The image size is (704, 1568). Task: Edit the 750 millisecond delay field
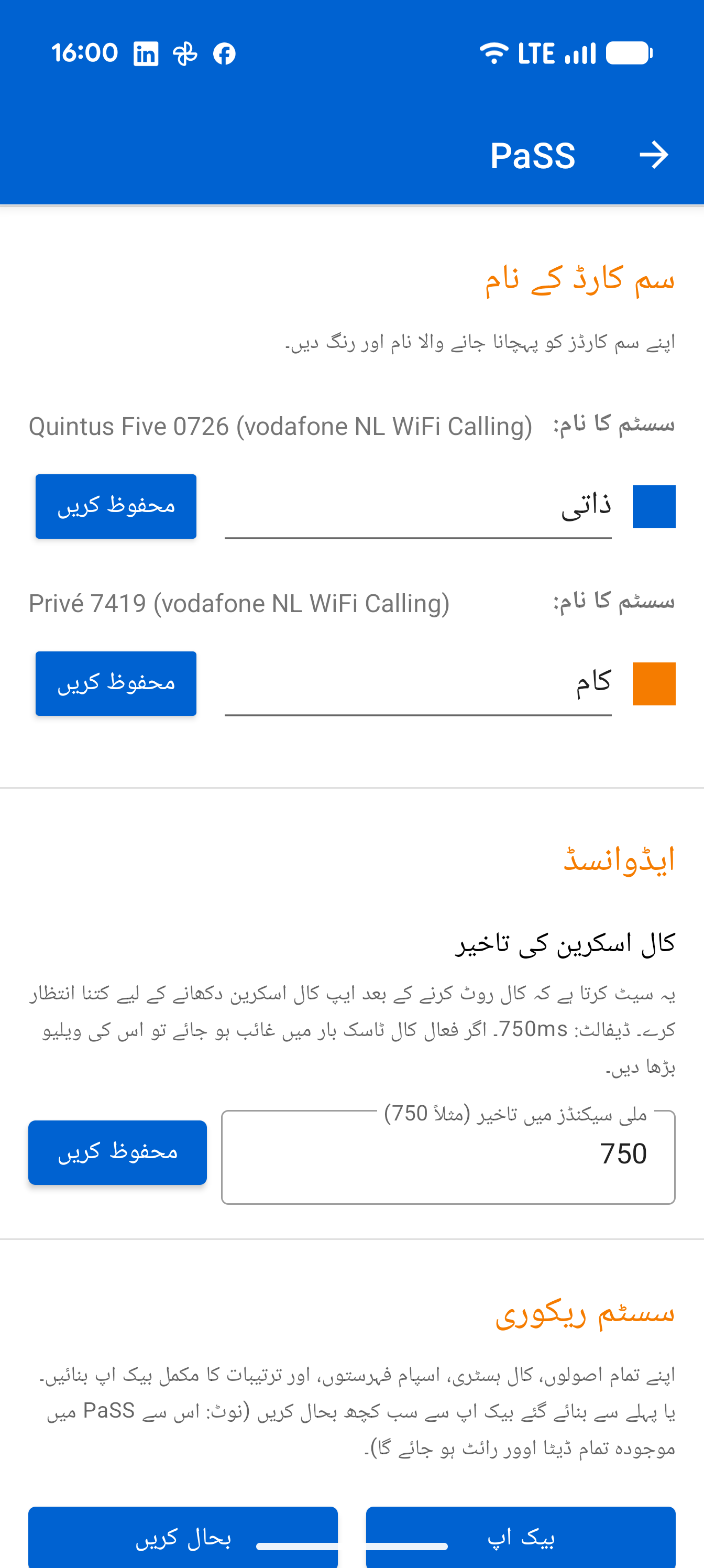point(448,1157)
